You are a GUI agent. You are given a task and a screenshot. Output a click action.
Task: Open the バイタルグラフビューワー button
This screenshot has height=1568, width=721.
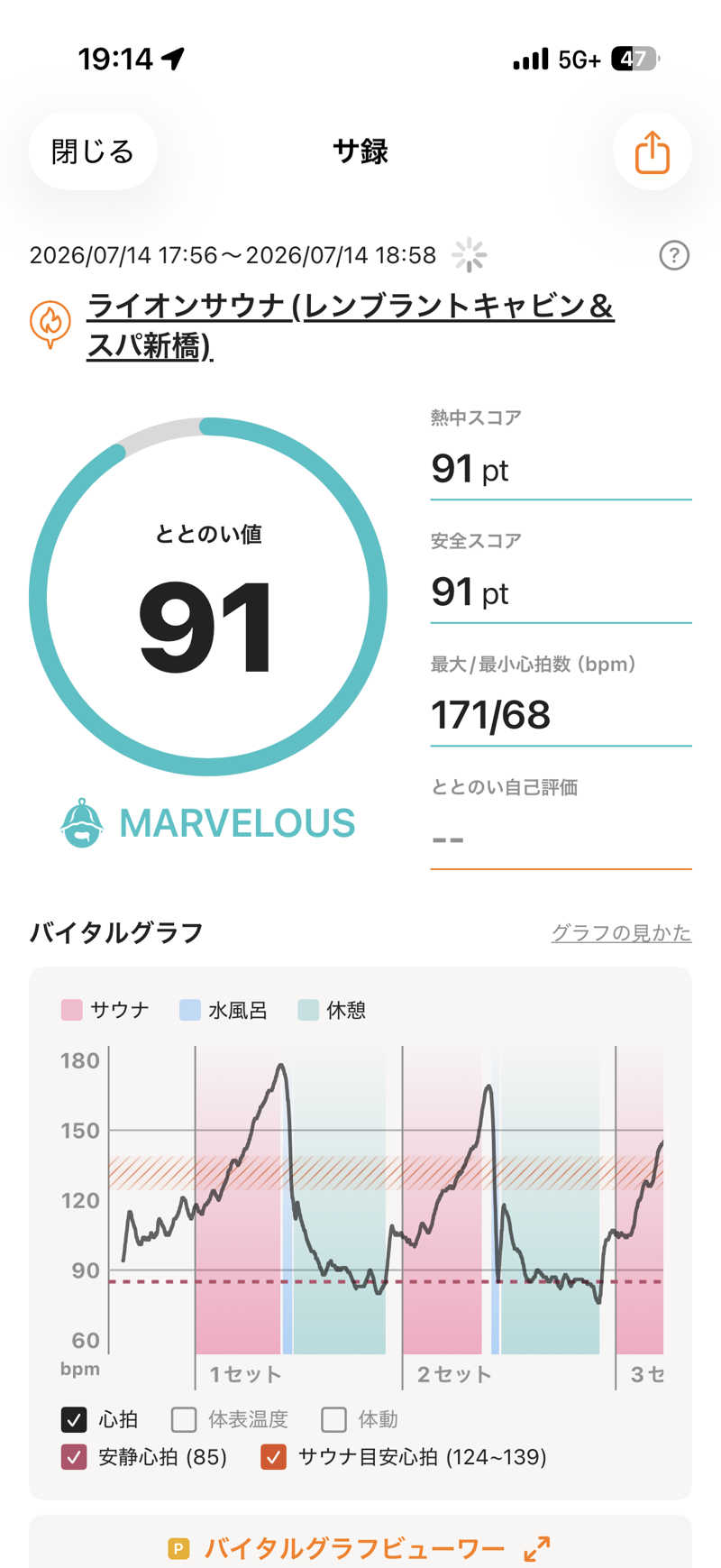click(360, 1548)
